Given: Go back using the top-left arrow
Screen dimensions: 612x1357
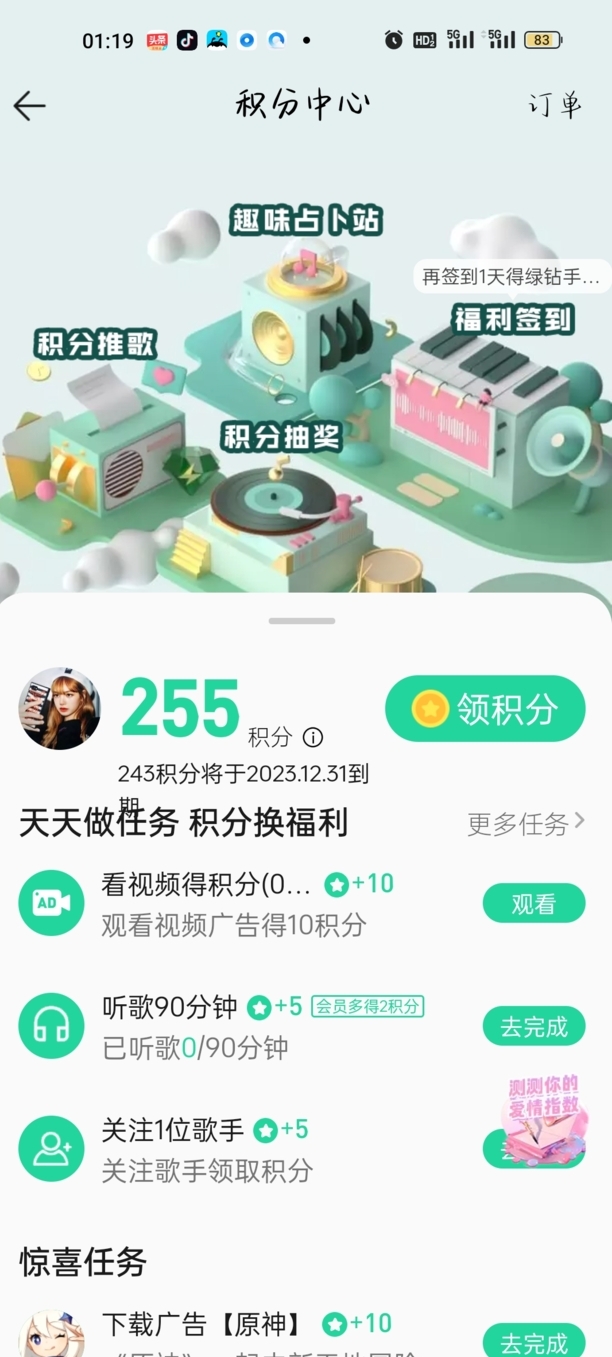Looking at the screenshot, I should [x=30, y=105].
